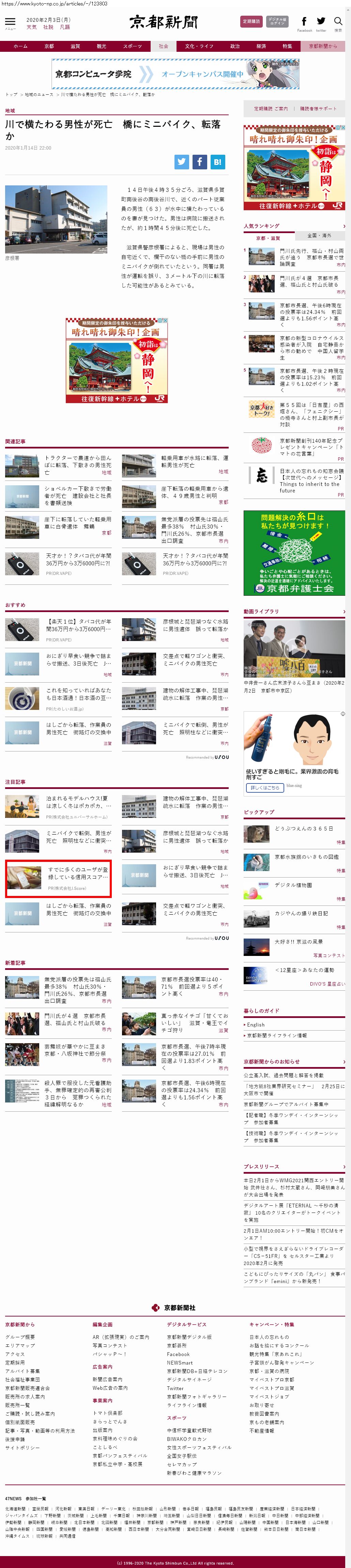Open the デジタル版ログイン button
Screen dimensions: 351x1568
277,21
